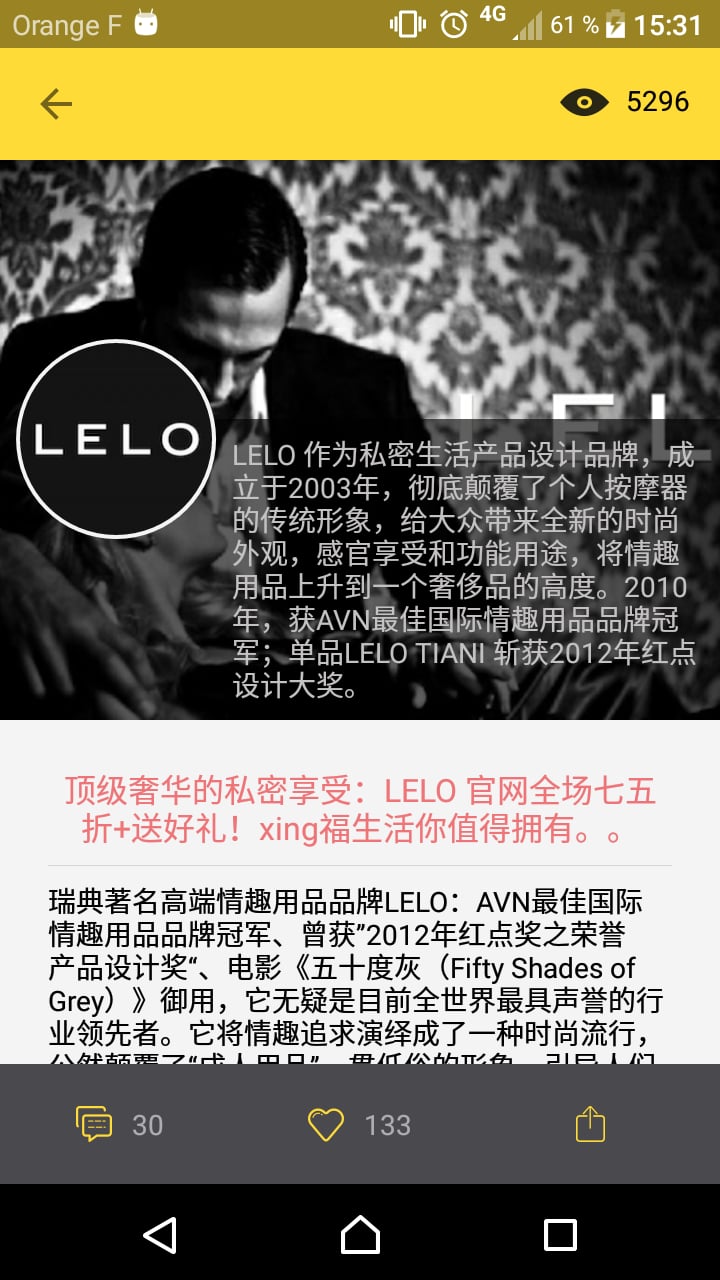Open recent apps from navigation bar
Image resolution: width=720 pixels, height=1280 pixels.
560,1234
